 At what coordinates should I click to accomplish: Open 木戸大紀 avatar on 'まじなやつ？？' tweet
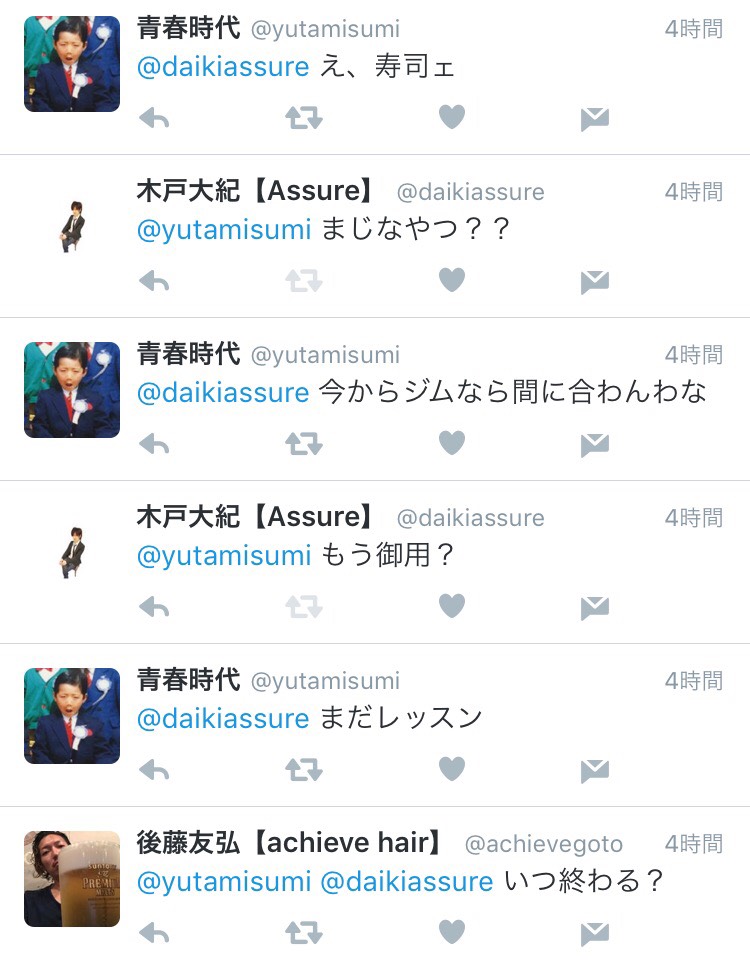coord(72,226)
